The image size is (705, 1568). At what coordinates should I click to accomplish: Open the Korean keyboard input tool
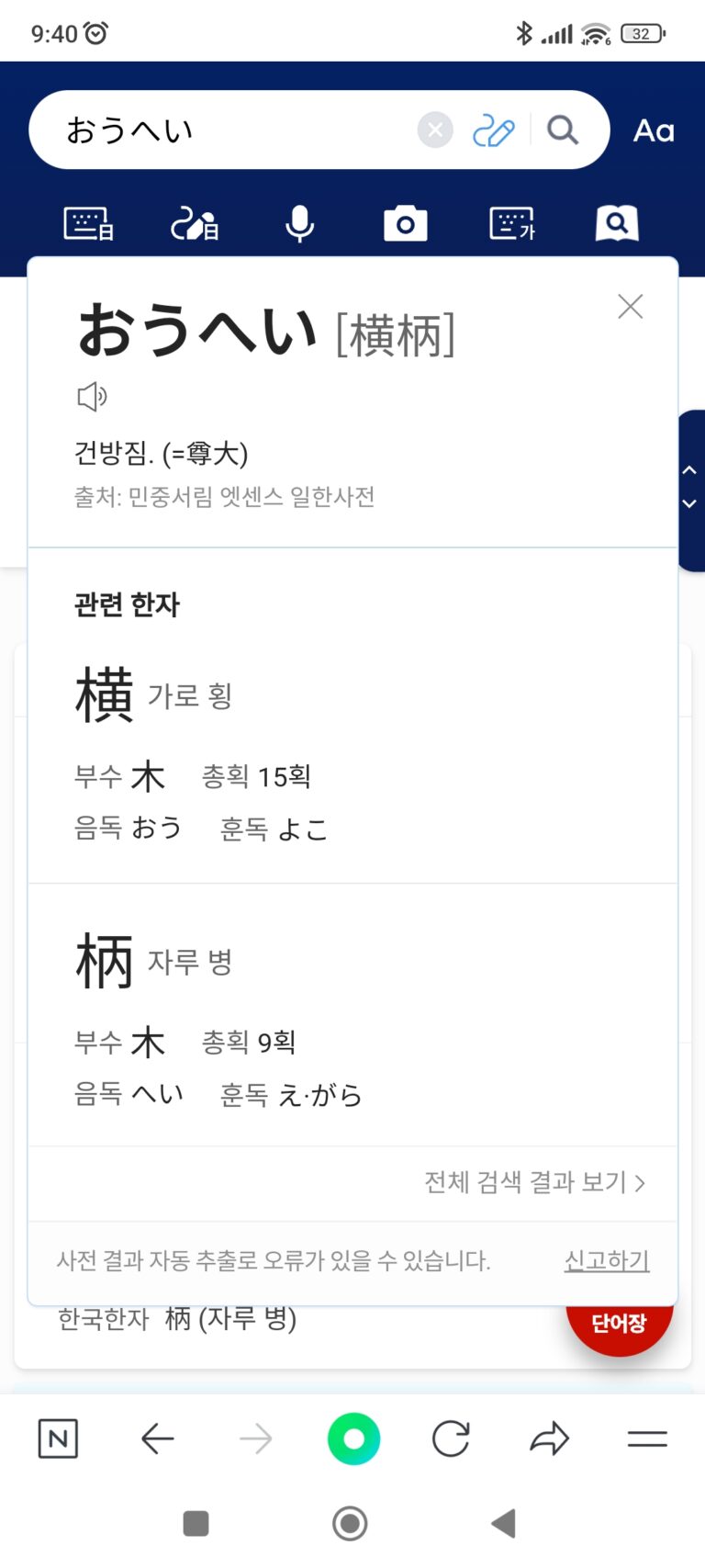[512, 223]
